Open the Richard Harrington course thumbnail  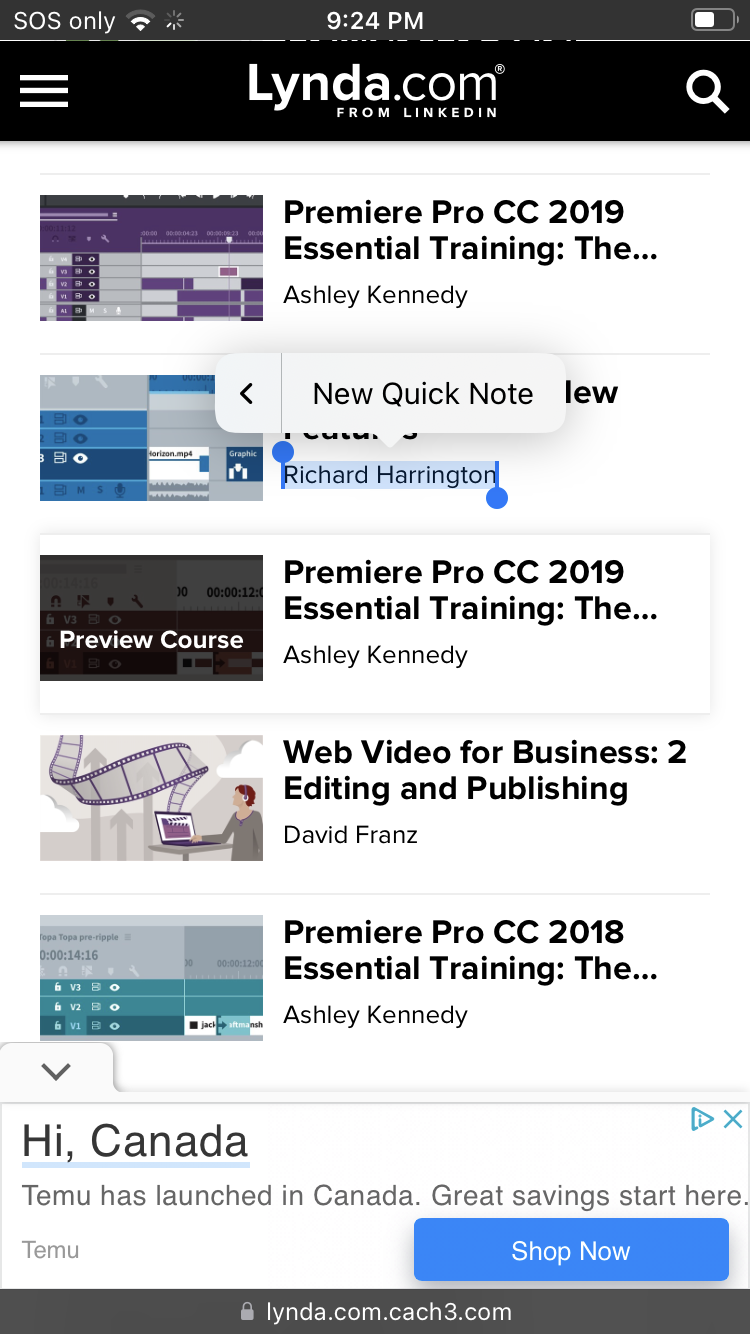[x=151, y=438]
